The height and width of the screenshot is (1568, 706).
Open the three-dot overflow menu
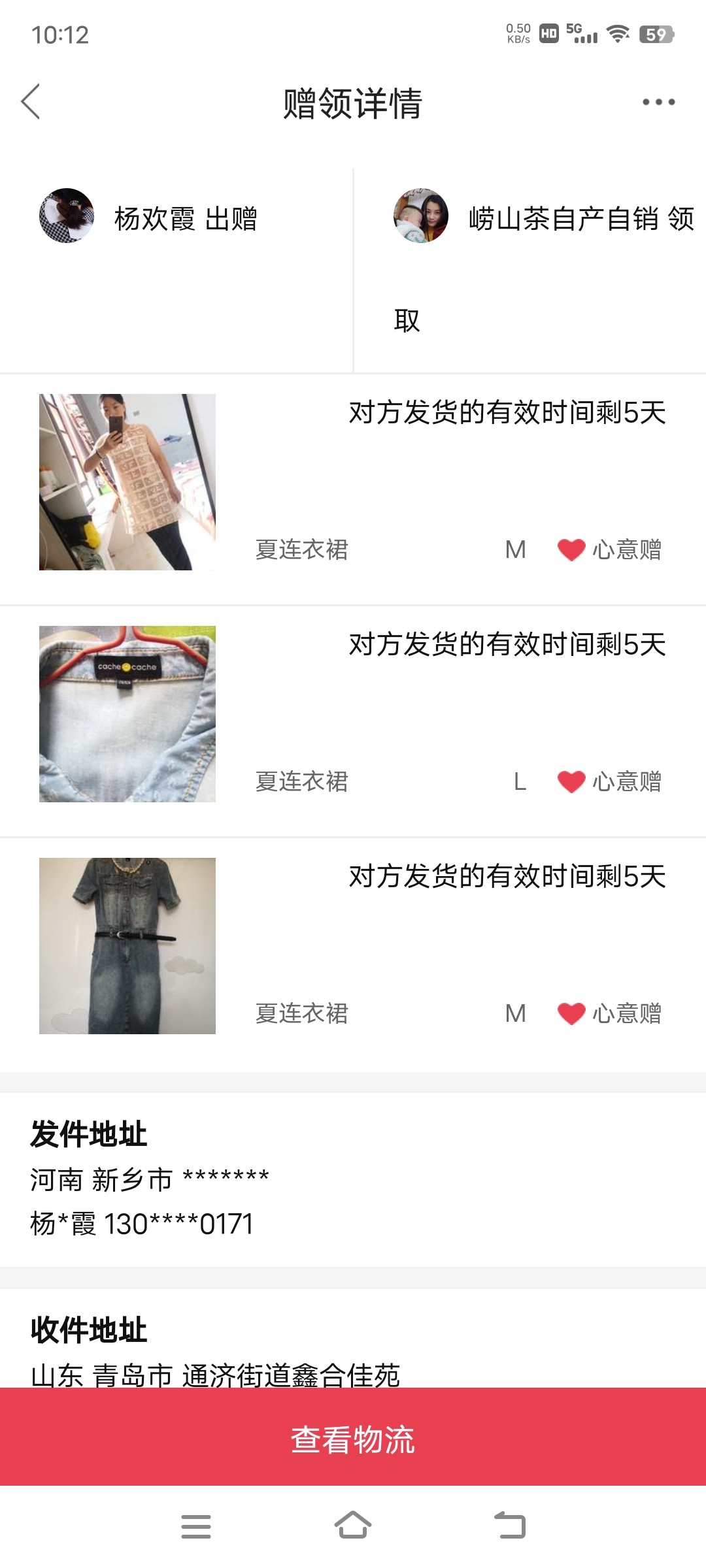click(658, 102)
